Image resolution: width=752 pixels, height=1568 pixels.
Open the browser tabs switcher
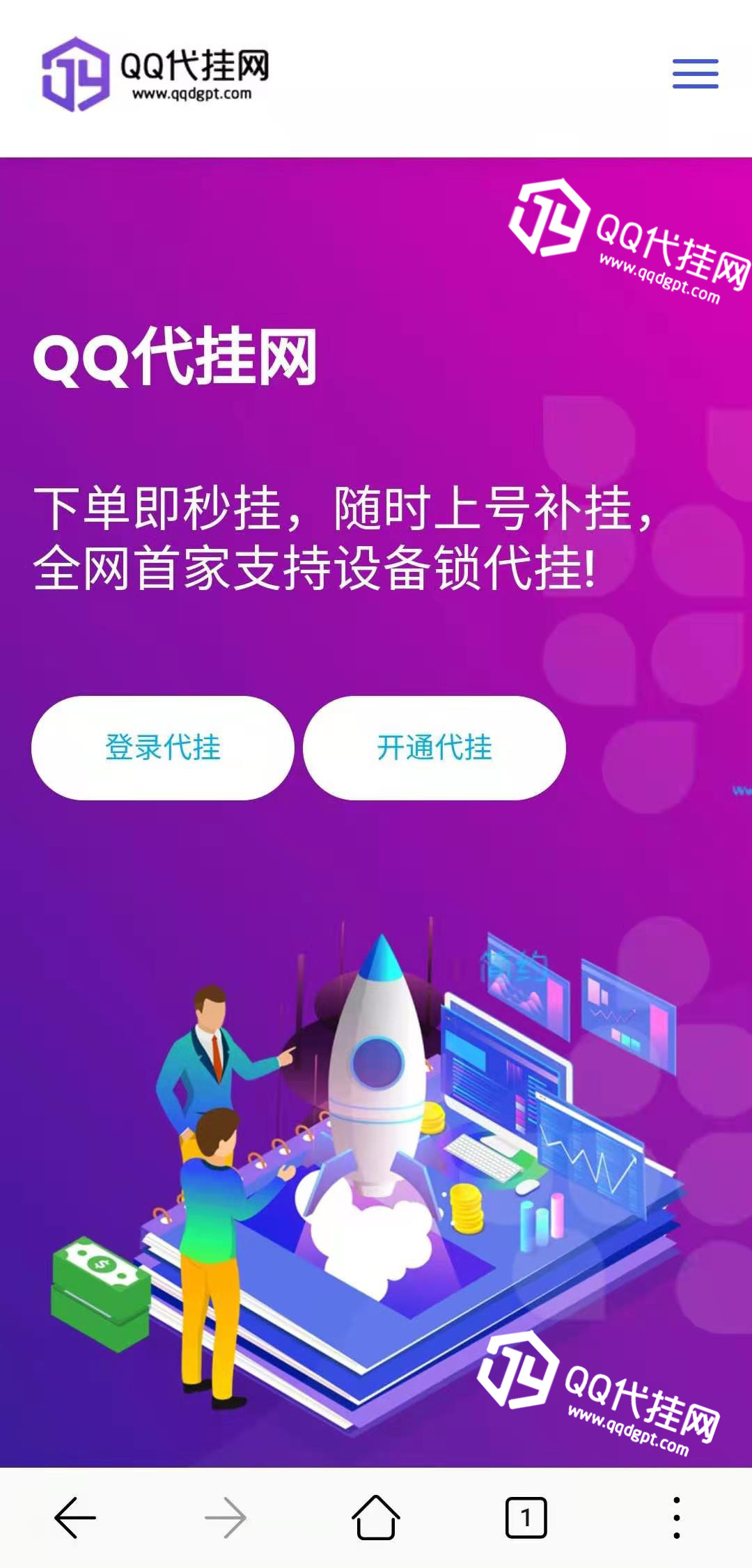click(526, 1517)
